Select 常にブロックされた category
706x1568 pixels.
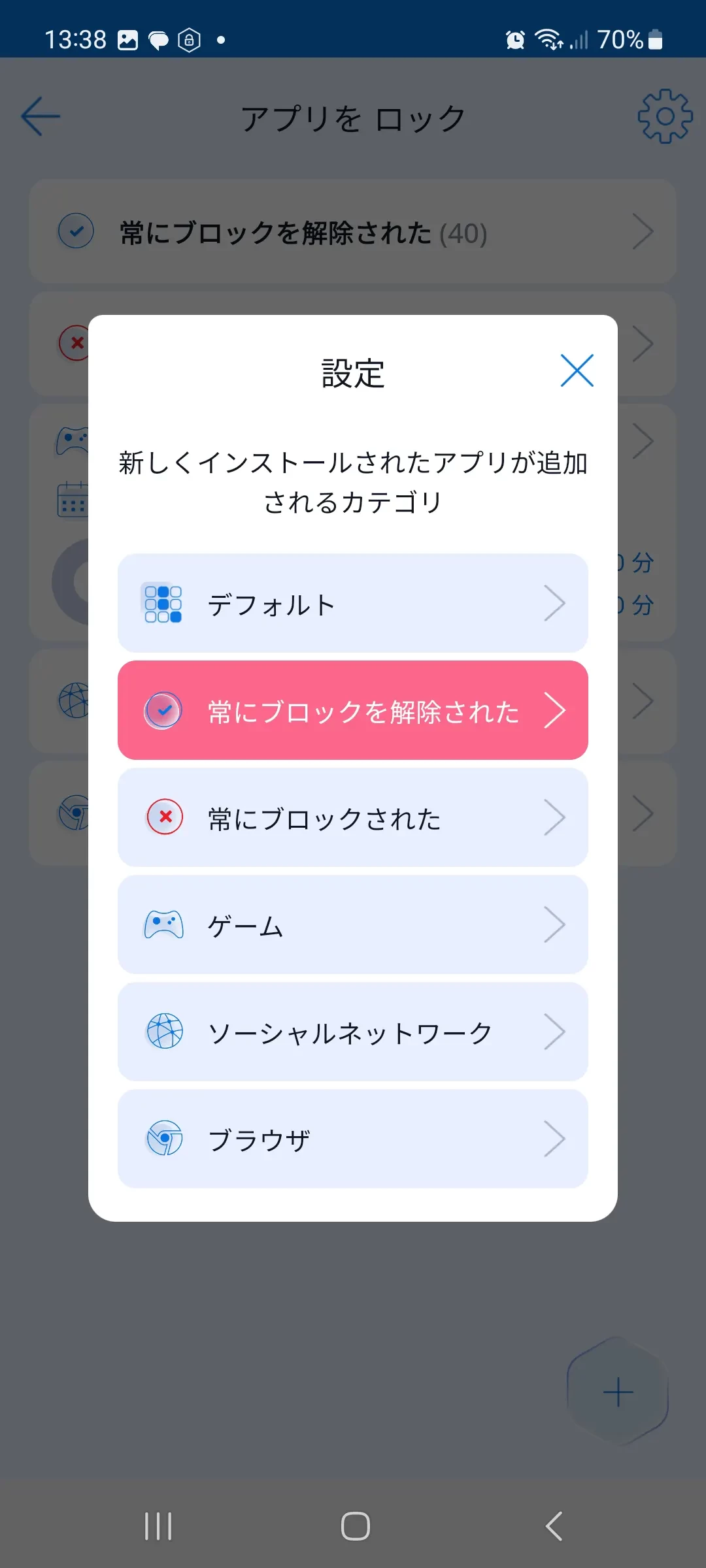click(352, 817)
